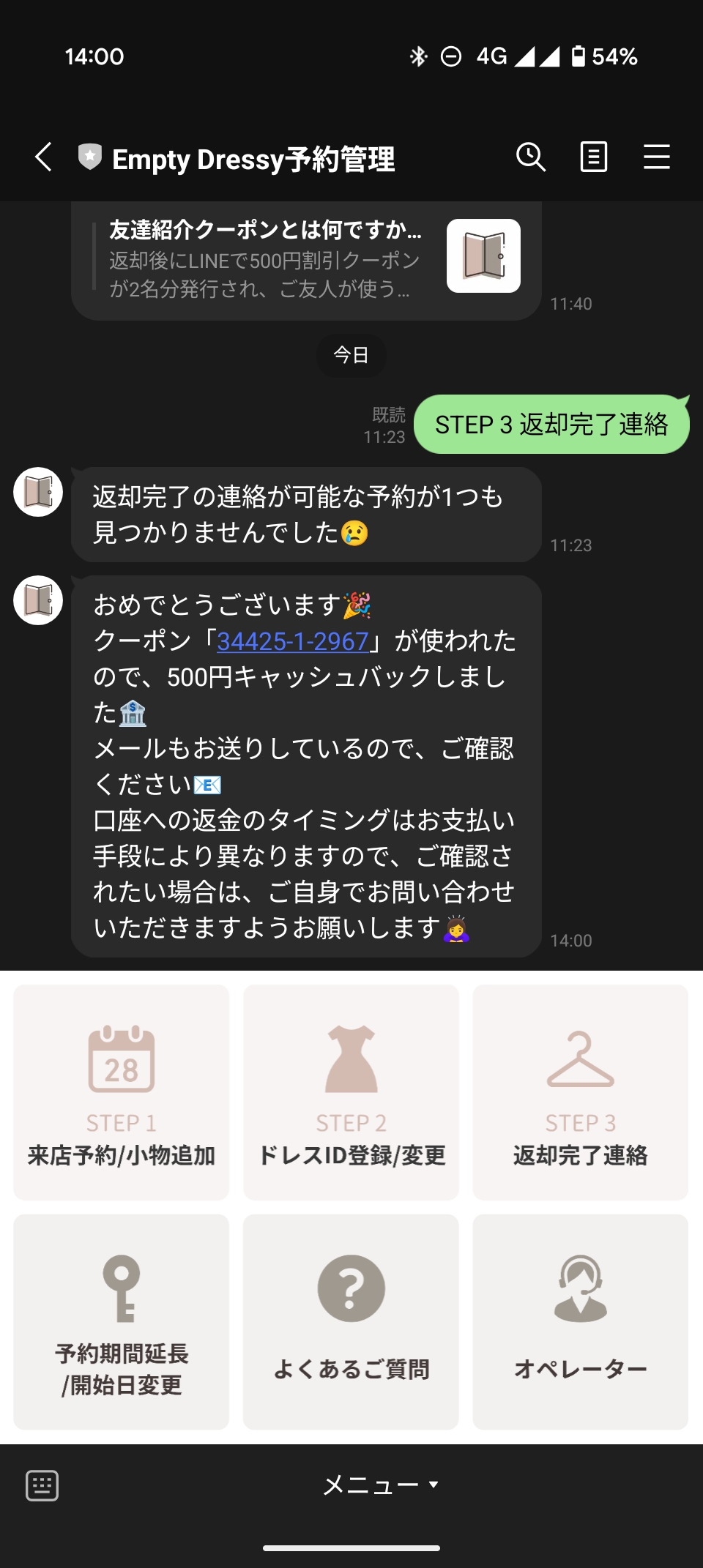Open 予約期間延長/開始日変更
Image resolution: width=703 pixels, height=1568 pixels.
[122, 1322]
